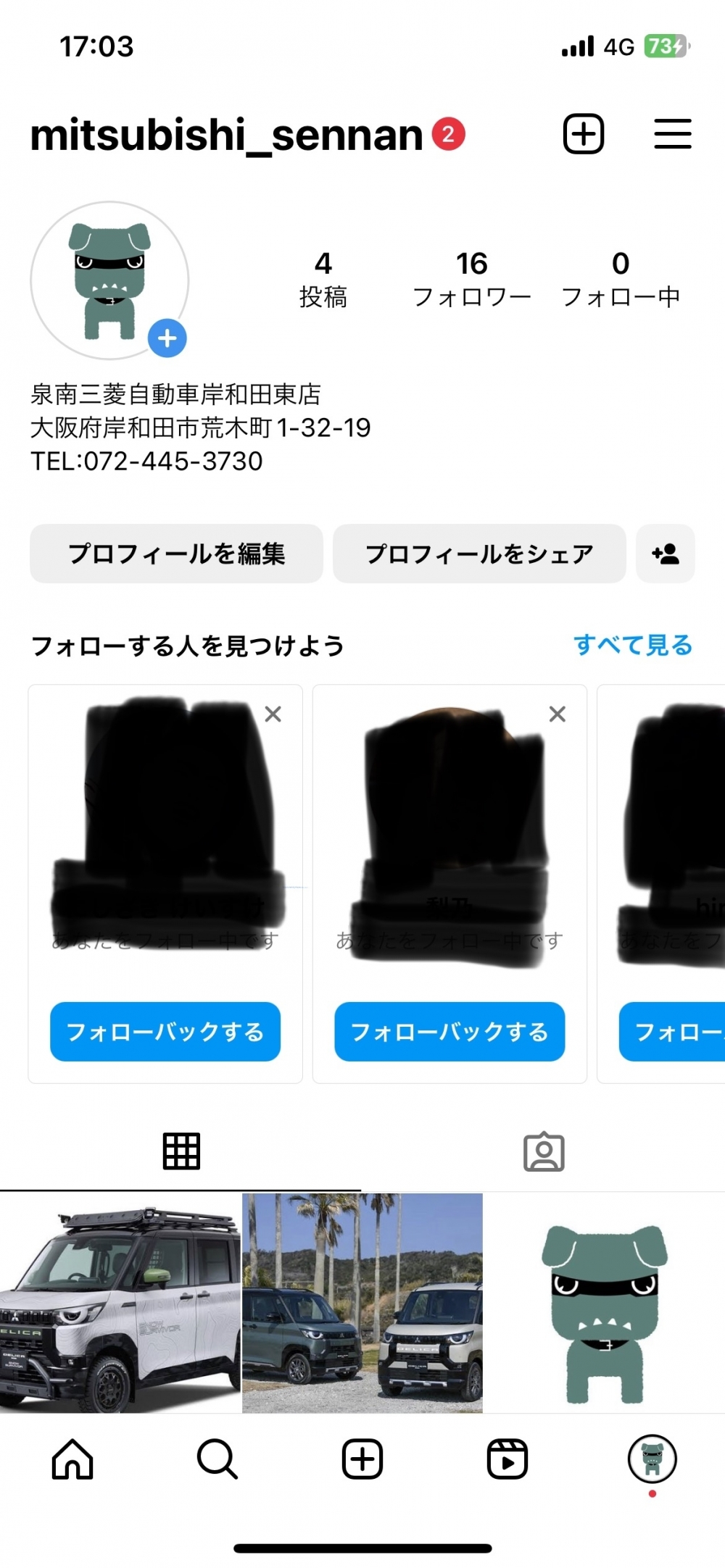The width and height of the screenshot is (725, 1568).
Task: Open the two cars with palm trees post
Action: [362, 1303]
